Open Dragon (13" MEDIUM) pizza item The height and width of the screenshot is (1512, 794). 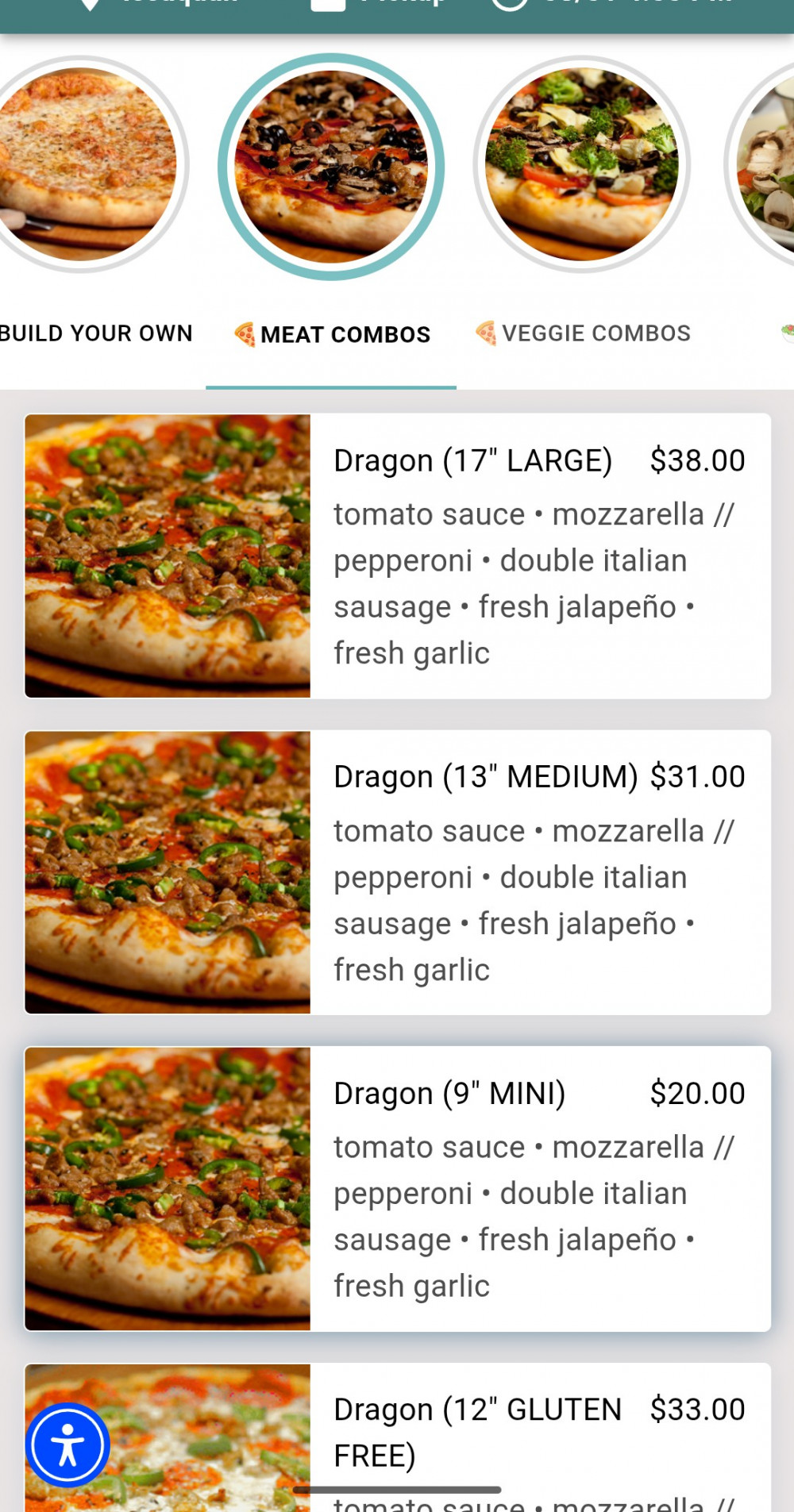(397, 872)
